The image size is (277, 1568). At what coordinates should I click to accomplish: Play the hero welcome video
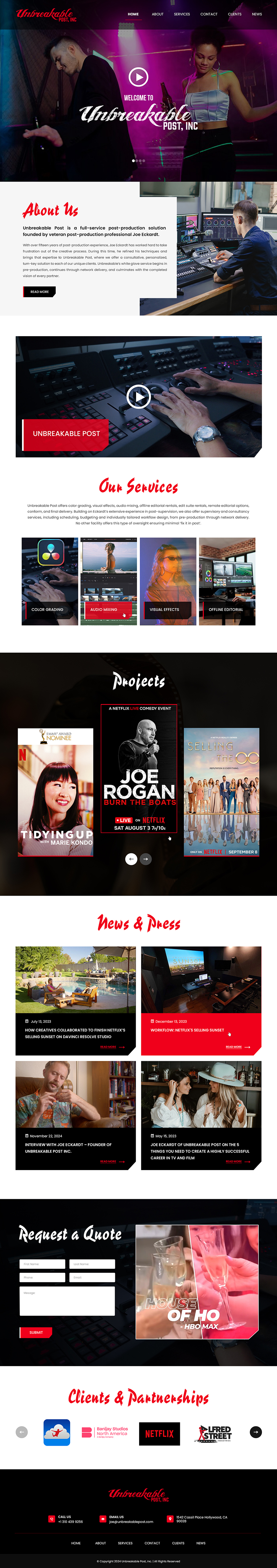138,77
